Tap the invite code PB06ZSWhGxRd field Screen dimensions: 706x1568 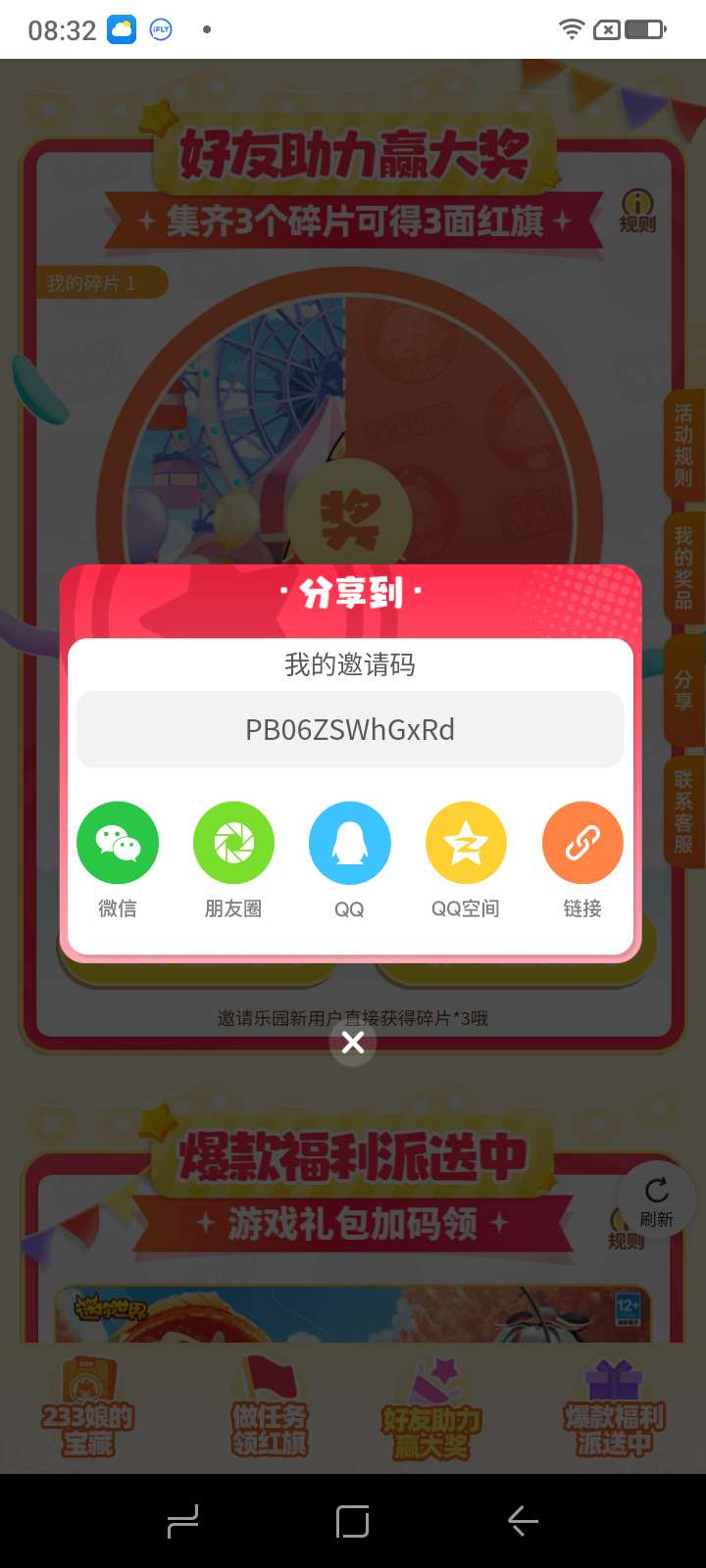(x=350, y=730)
